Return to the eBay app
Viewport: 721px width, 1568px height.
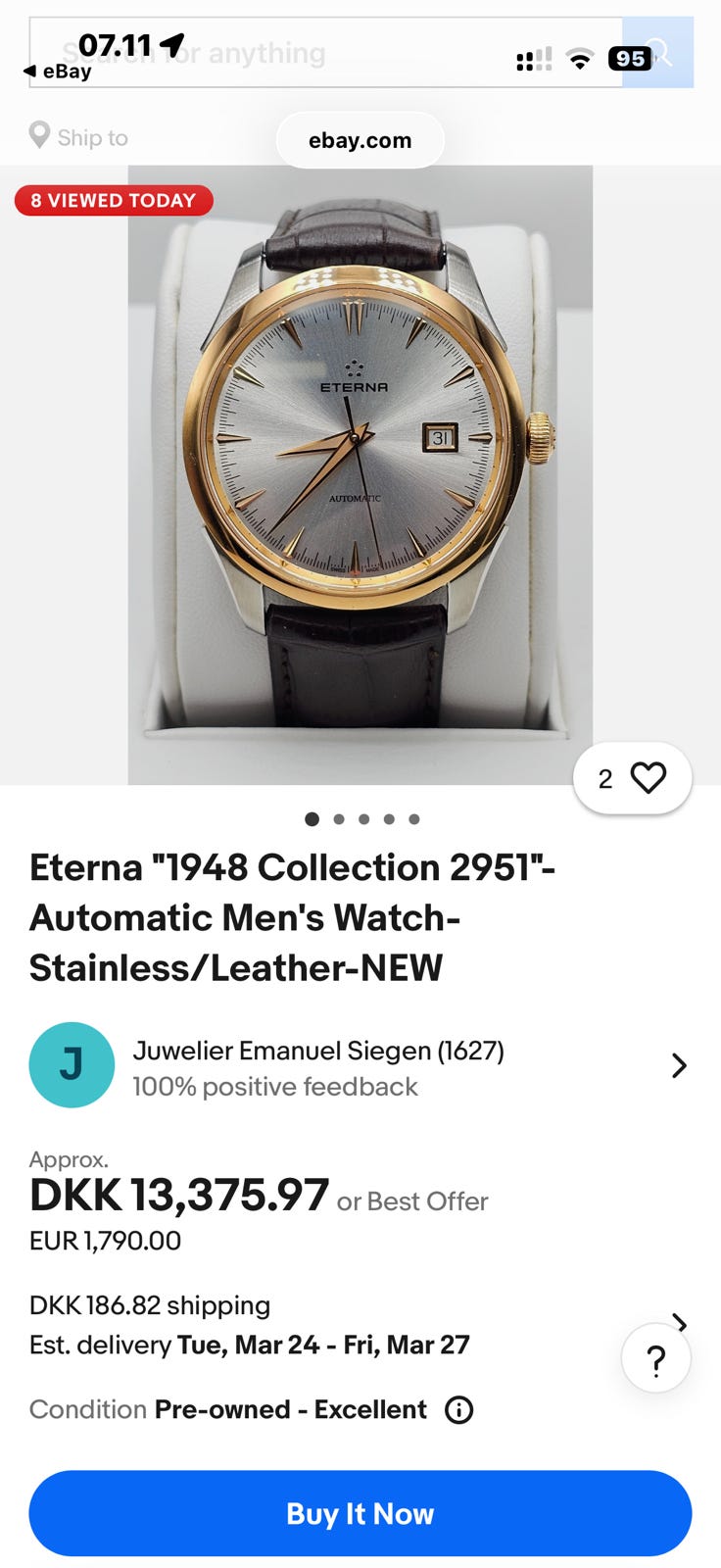point(57,72)
